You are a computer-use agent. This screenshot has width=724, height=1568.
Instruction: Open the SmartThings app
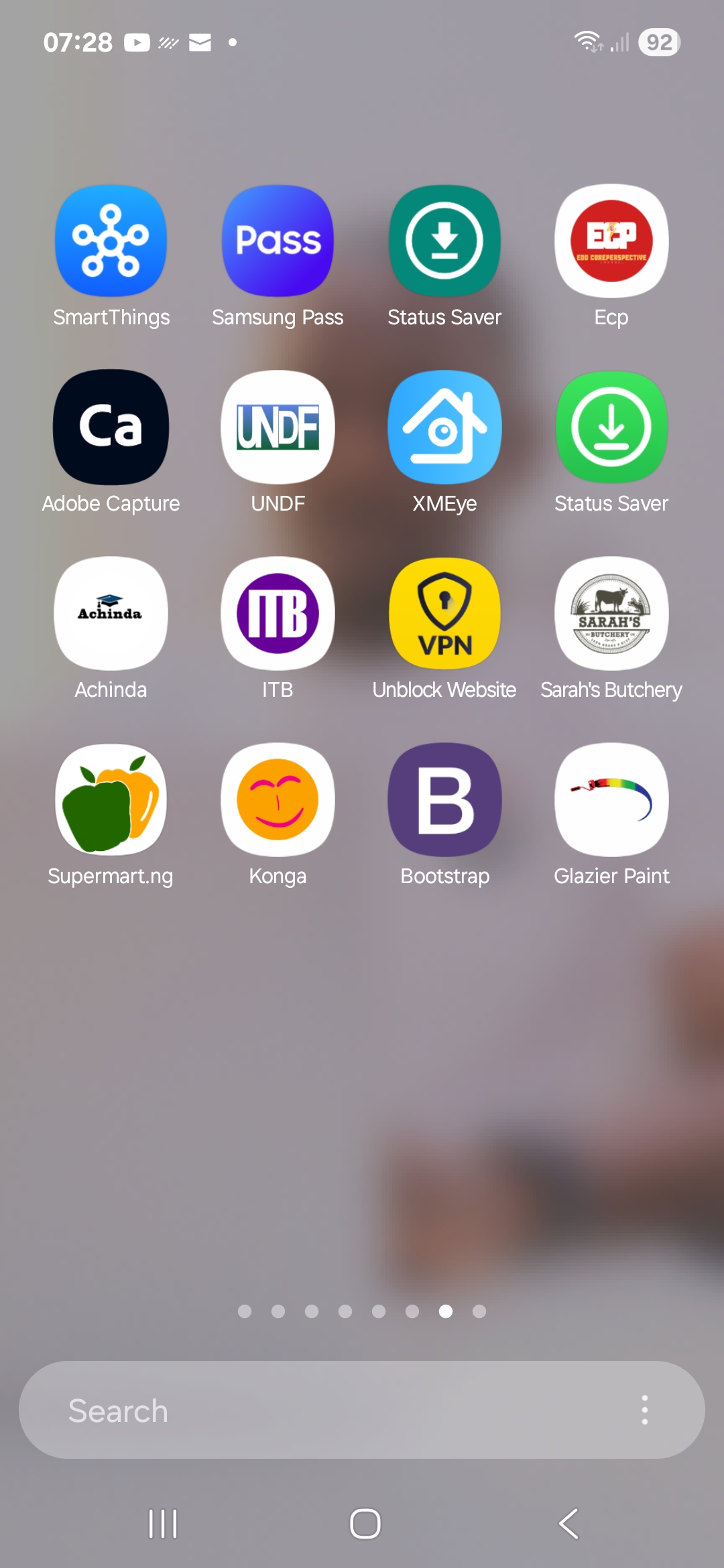coord(111,241)
